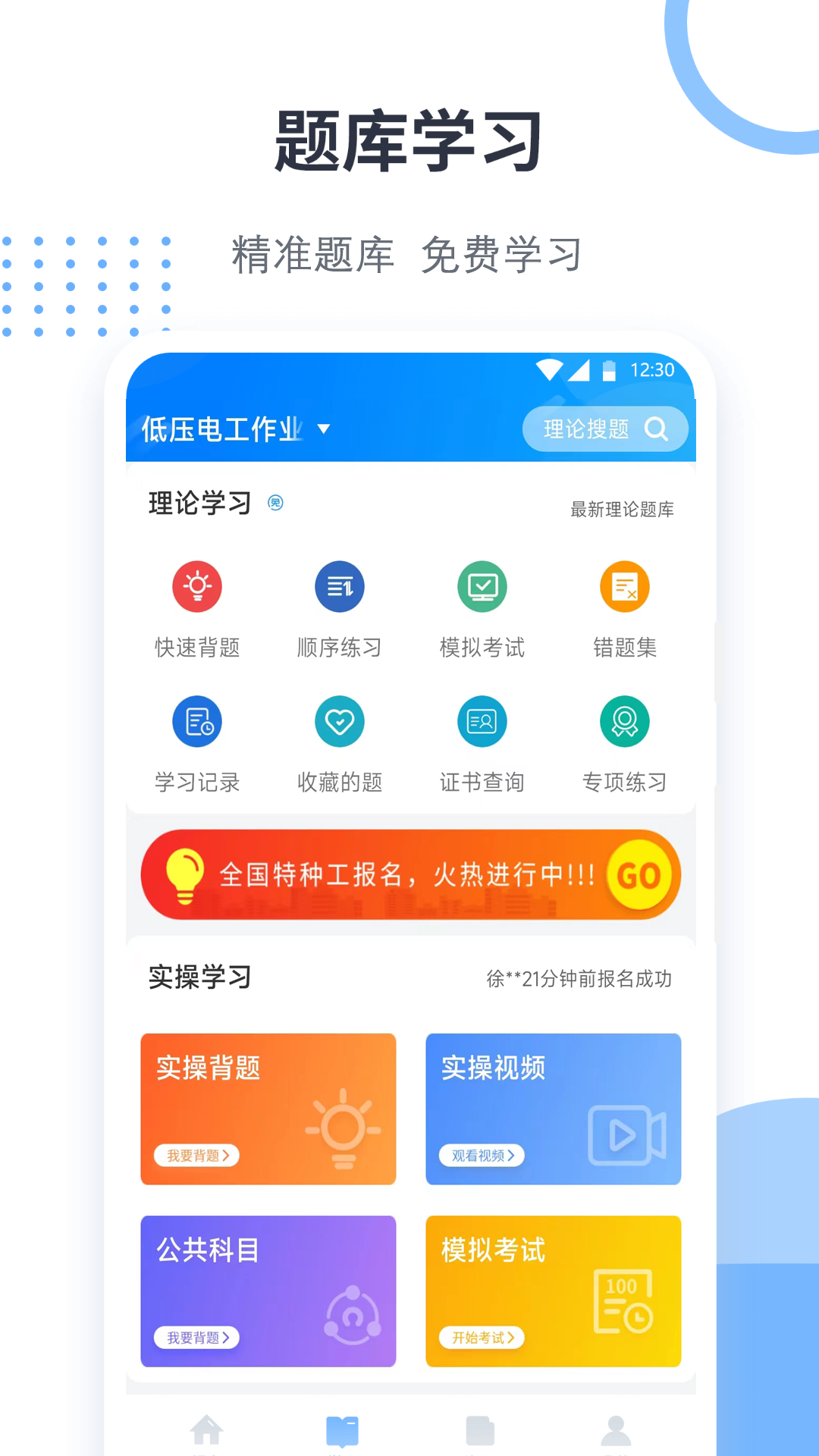Open 收藏的题 favorited questions icon
The image size is (819, 1456).
pos(340,721)
